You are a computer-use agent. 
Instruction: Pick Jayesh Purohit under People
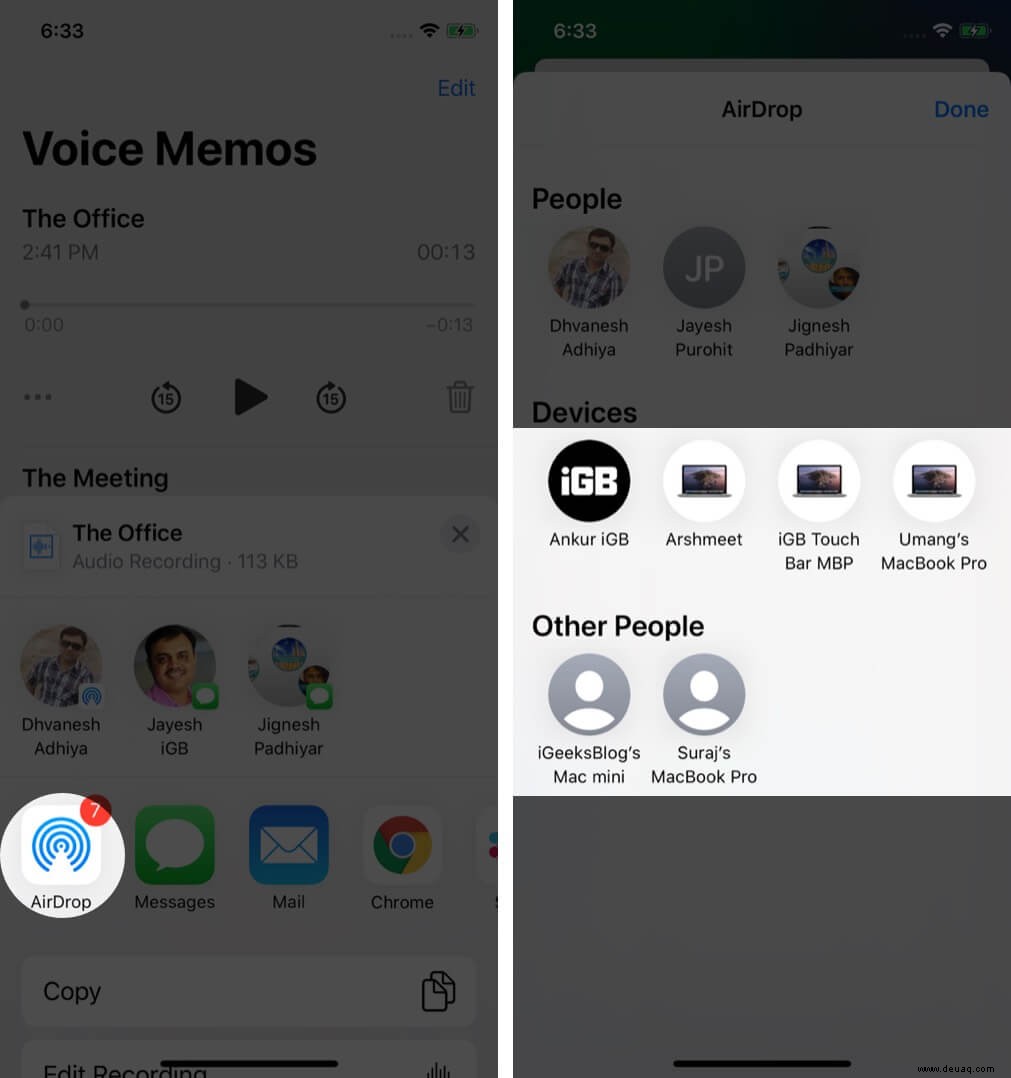click(x=704, y=268)
